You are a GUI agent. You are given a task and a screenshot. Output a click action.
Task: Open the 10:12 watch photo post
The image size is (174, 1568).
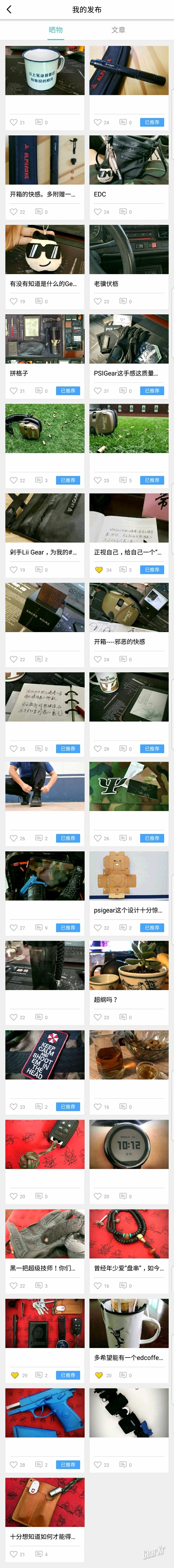click(128, 1144)
